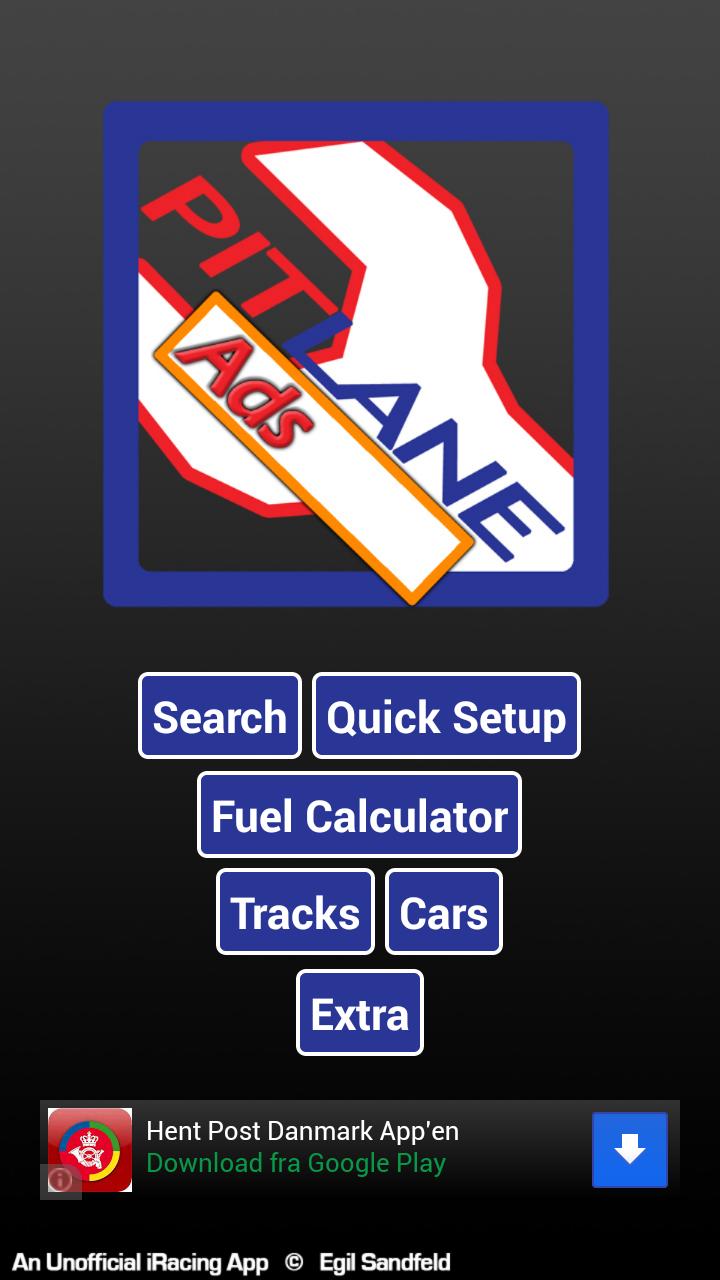
Task: Open Quick Setup
Action: tap(446, 715)
